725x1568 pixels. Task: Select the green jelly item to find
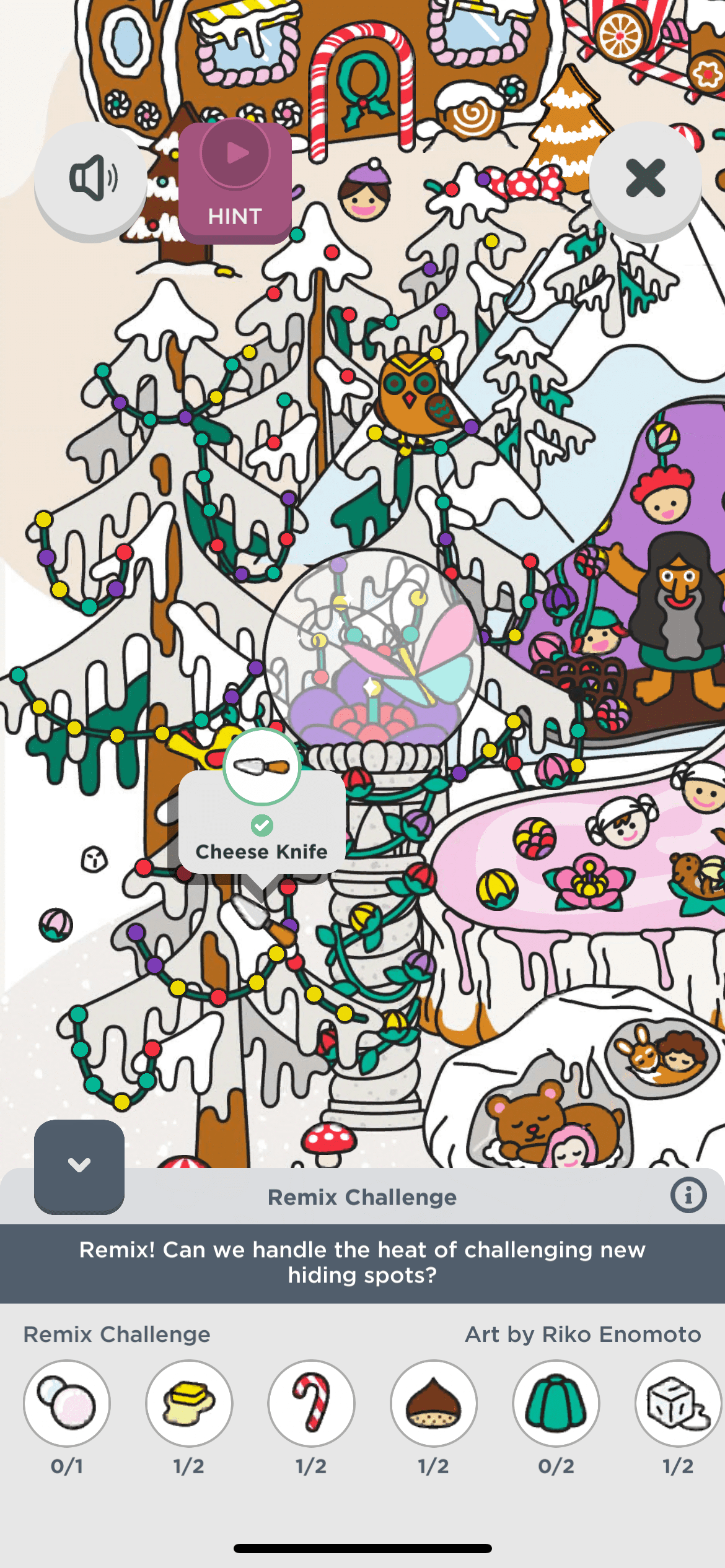point(556,1403)
